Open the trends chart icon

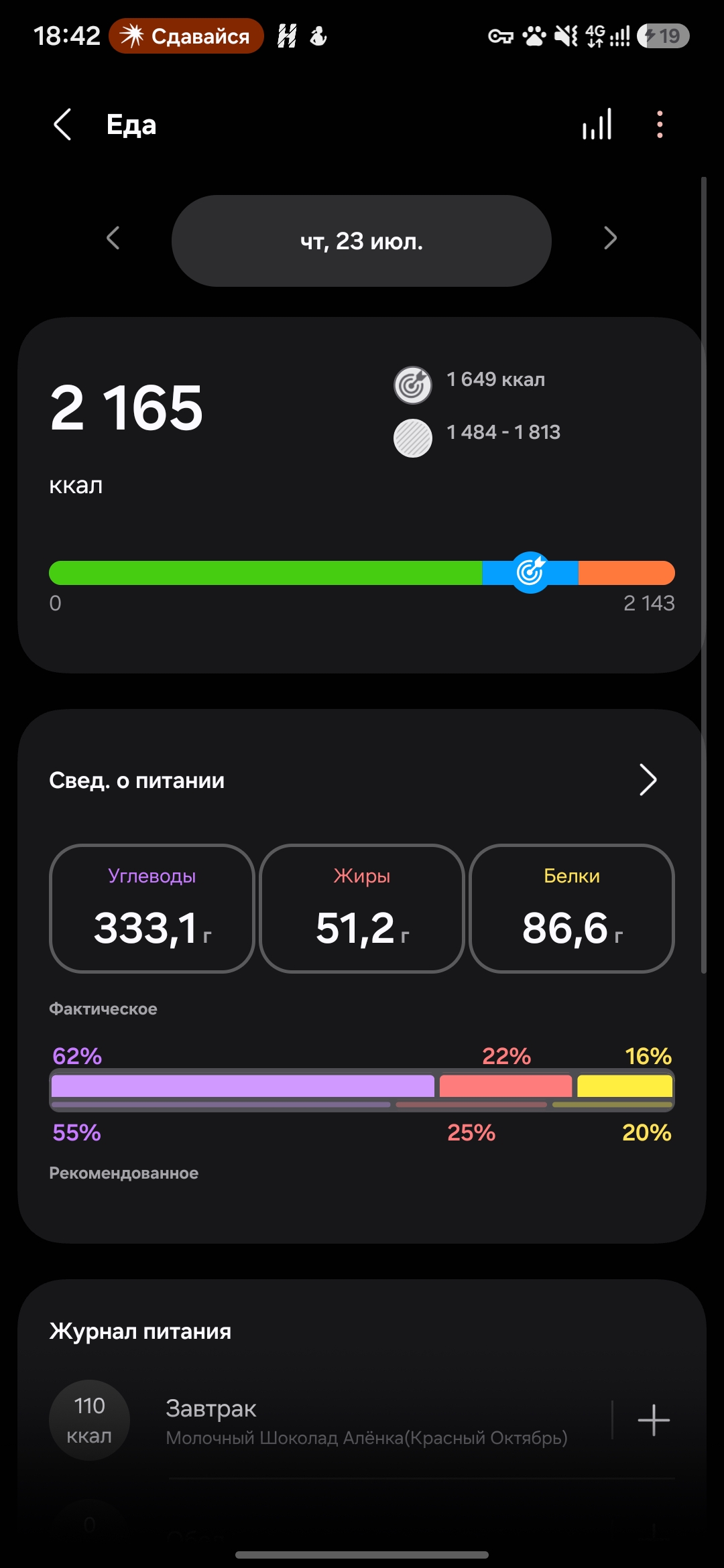pyautogui.click(x=597, y=125)
